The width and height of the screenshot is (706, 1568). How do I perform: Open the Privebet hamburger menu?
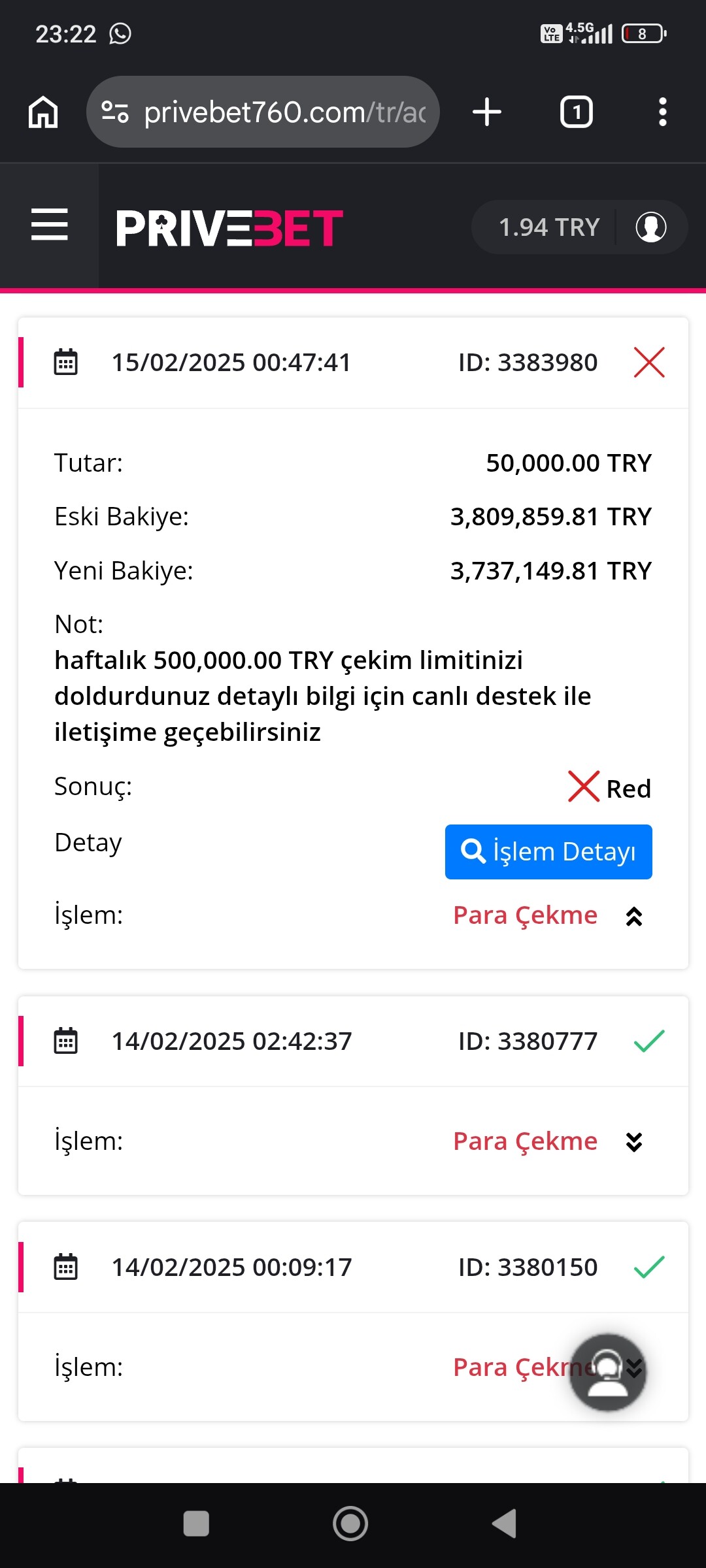(50, 225)
